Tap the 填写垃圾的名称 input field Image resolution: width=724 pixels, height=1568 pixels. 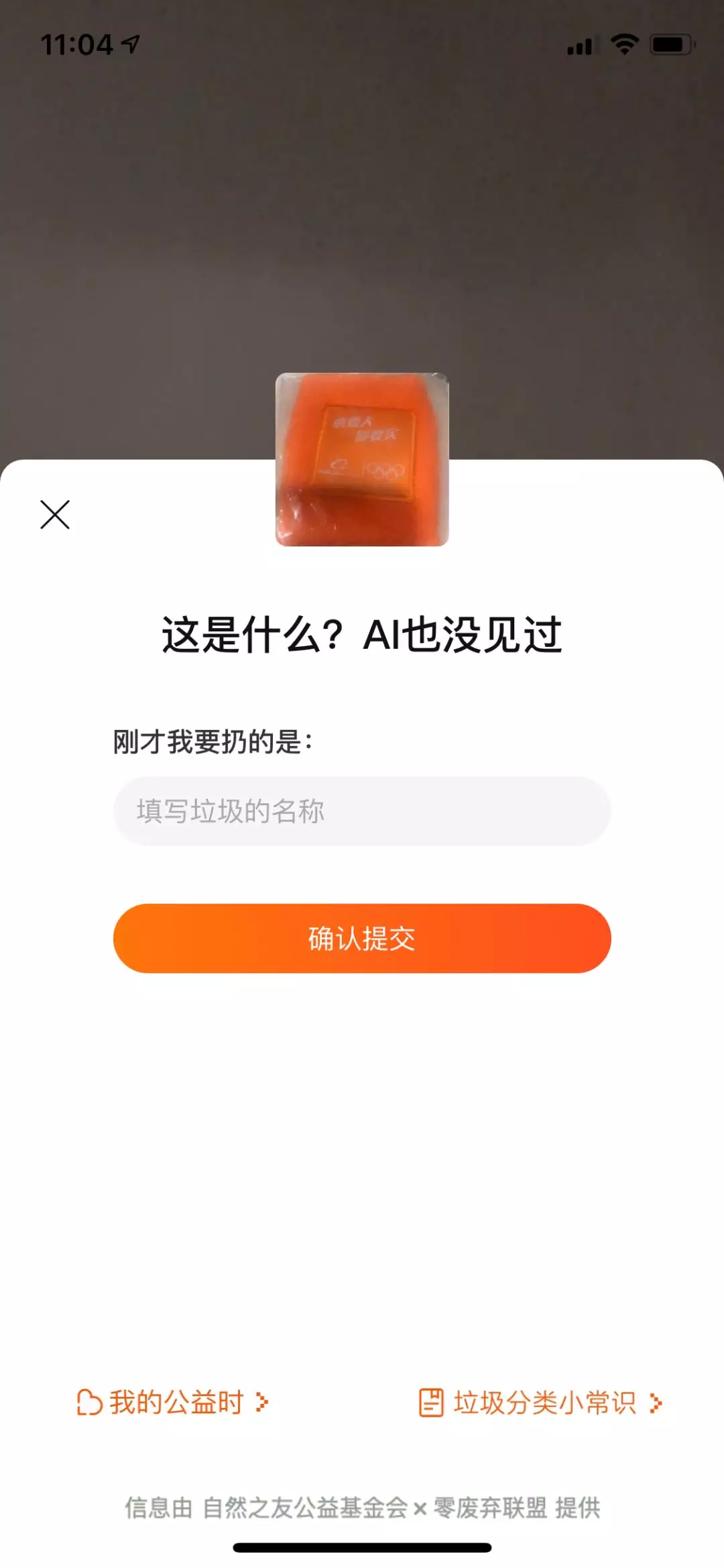(362, 811)
